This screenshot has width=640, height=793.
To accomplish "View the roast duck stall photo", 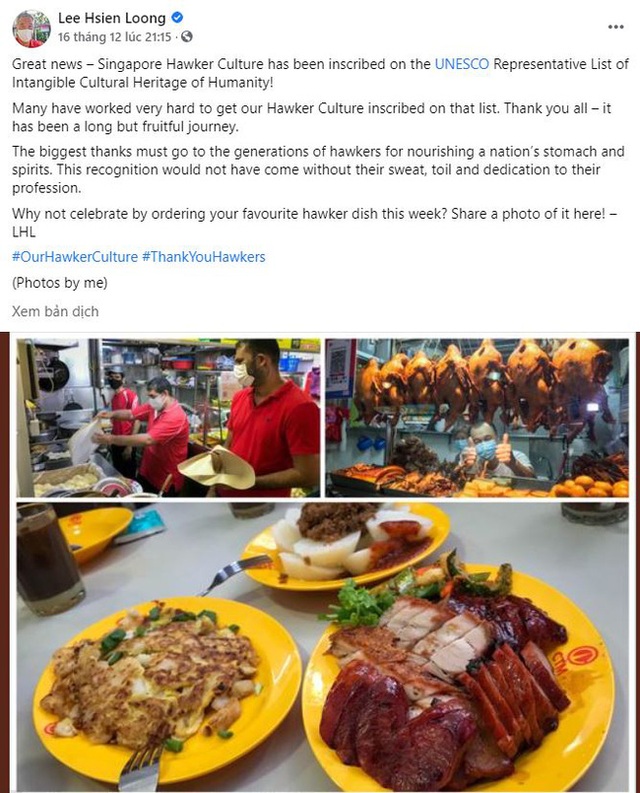I will [x=477, y=417].
